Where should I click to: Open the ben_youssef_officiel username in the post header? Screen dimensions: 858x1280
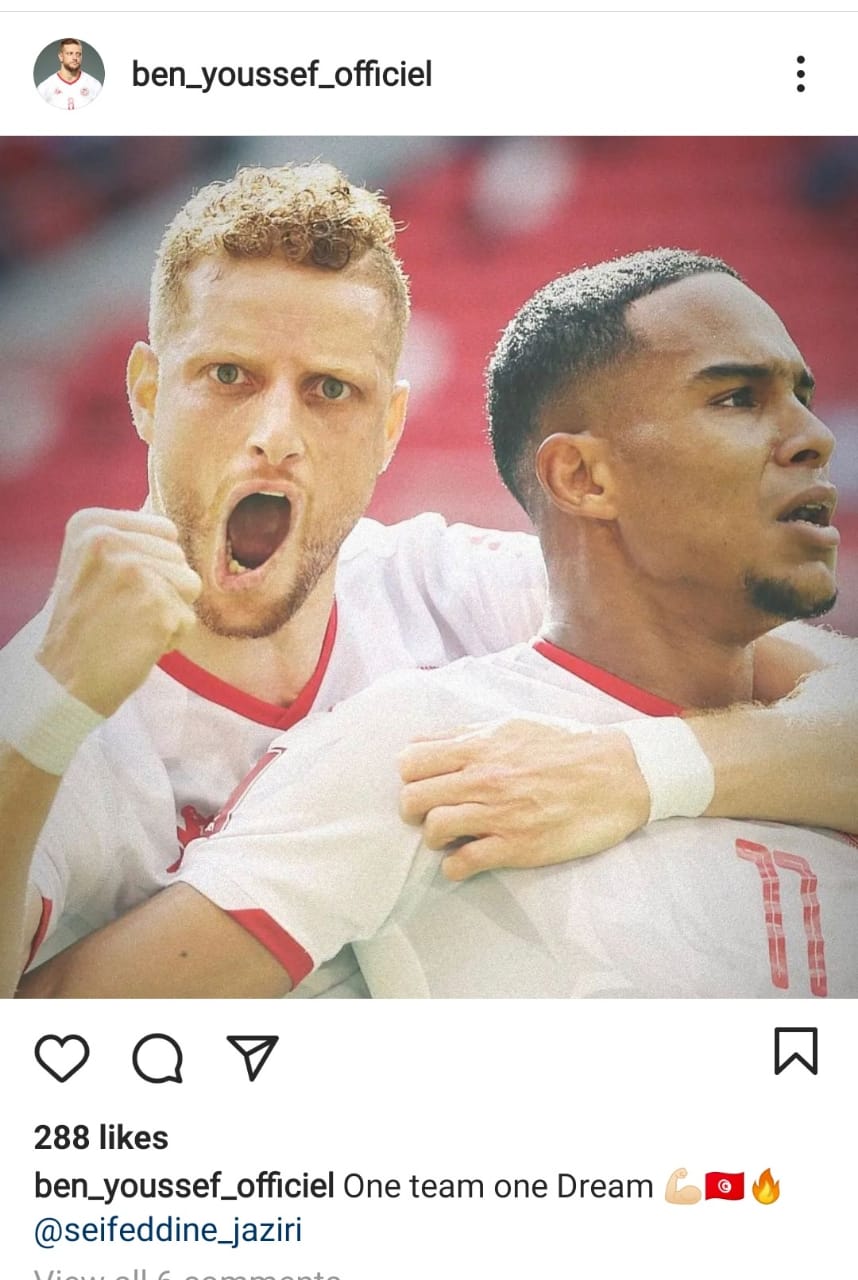tap(281, 74)
